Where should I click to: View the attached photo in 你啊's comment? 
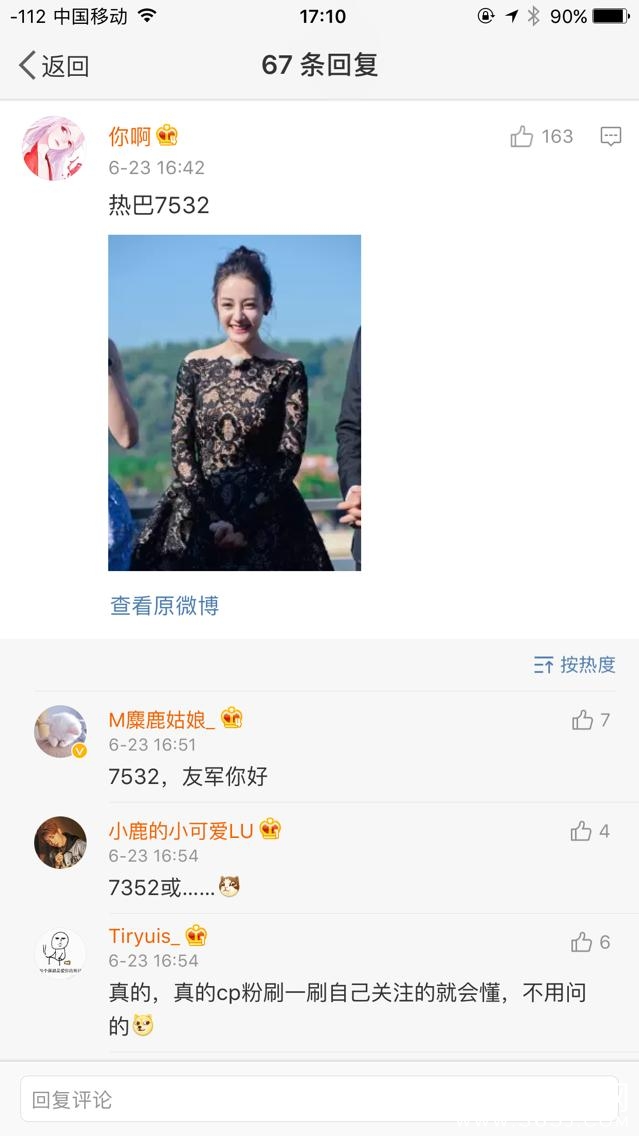pos(234,402)
